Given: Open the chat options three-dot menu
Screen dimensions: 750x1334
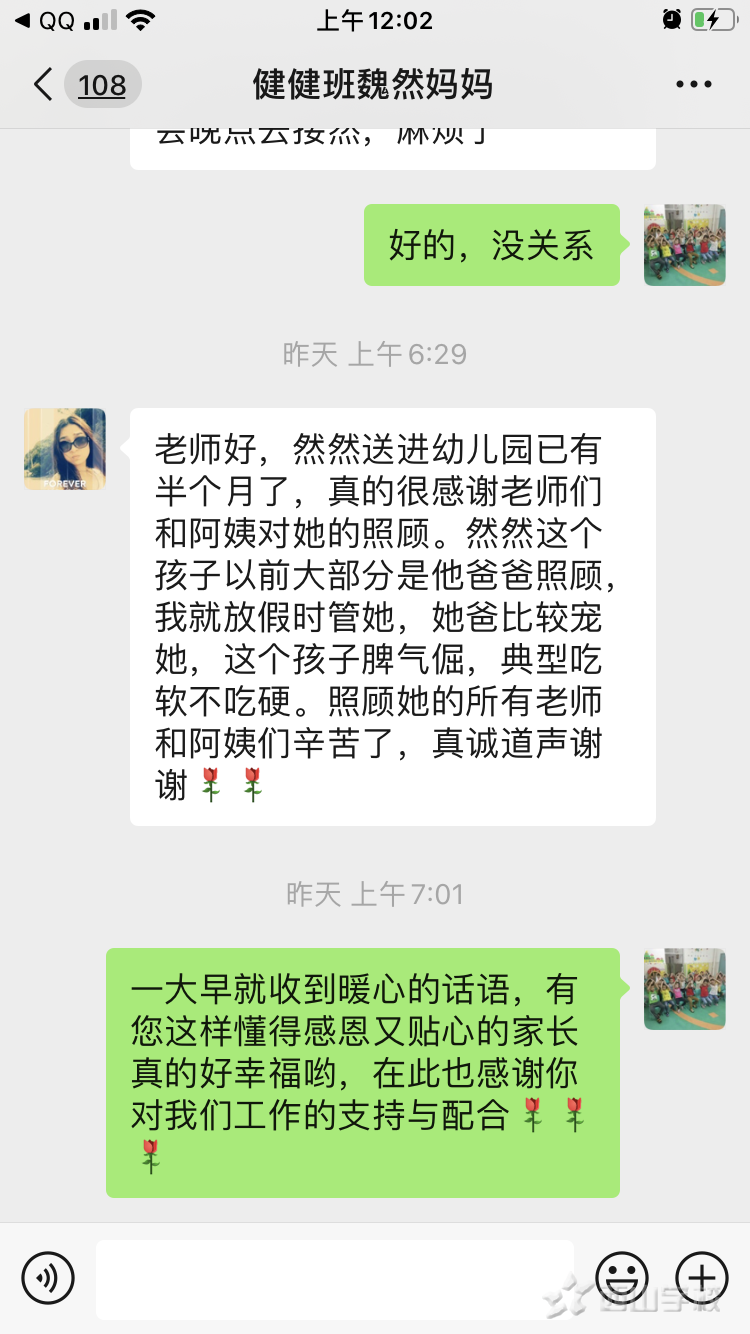Looking at the screenshot, I should point(693,85).
